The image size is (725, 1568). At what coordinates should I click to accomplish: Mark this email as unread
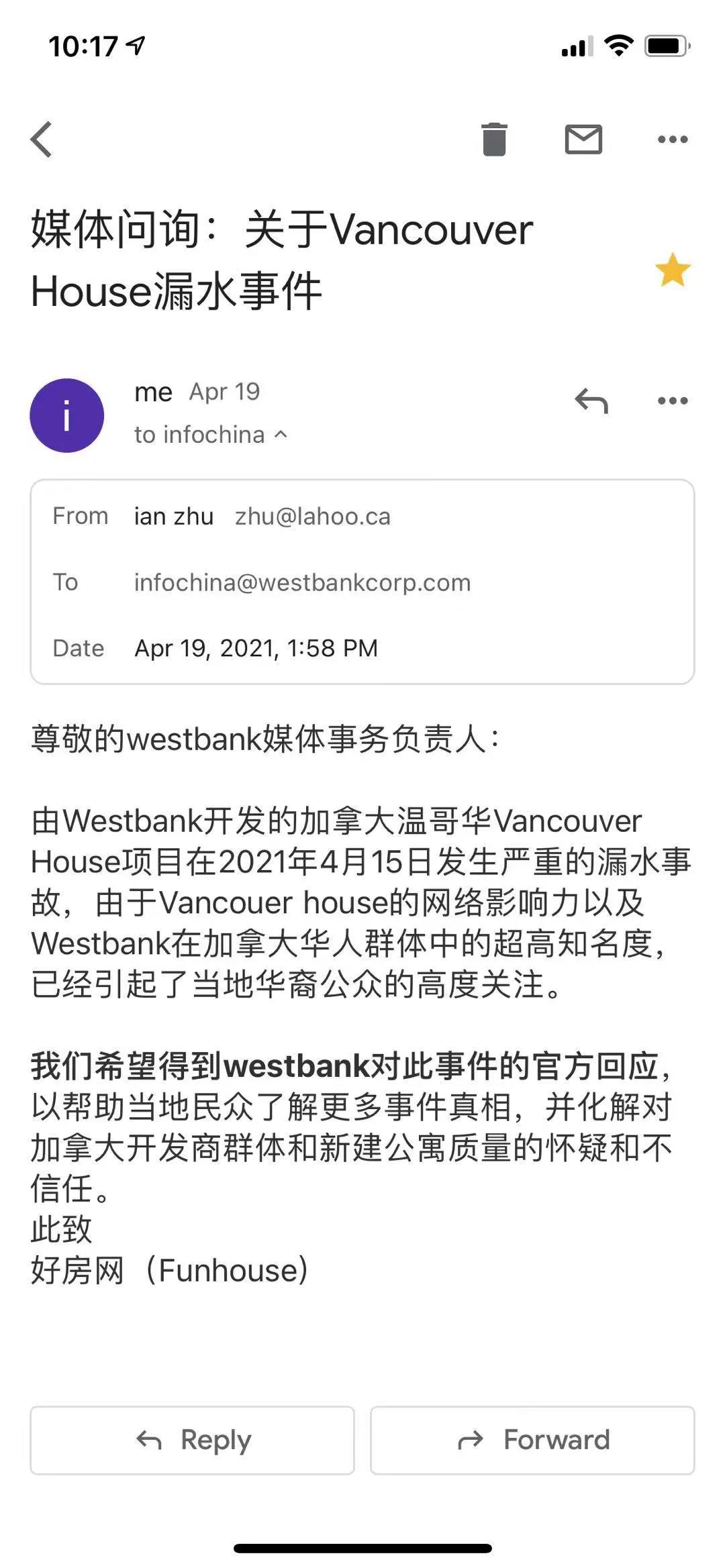coord(583,140)
